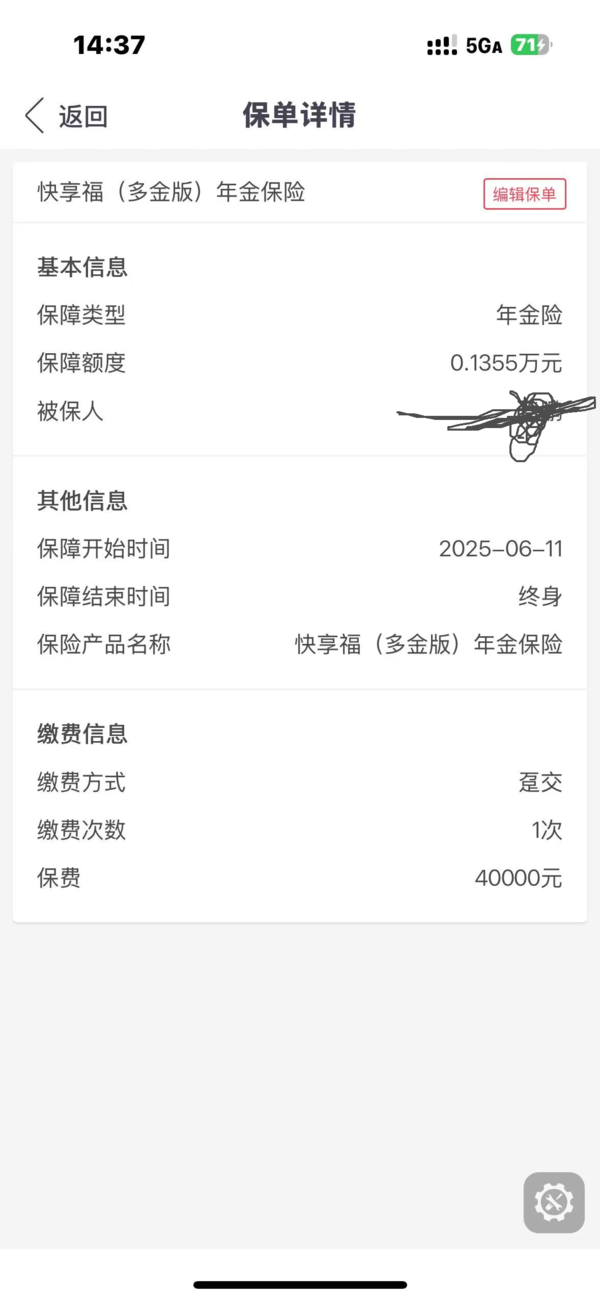The image size is (600, 1301).
Task: Open the floating settings tool icon
Action: 554,1202
